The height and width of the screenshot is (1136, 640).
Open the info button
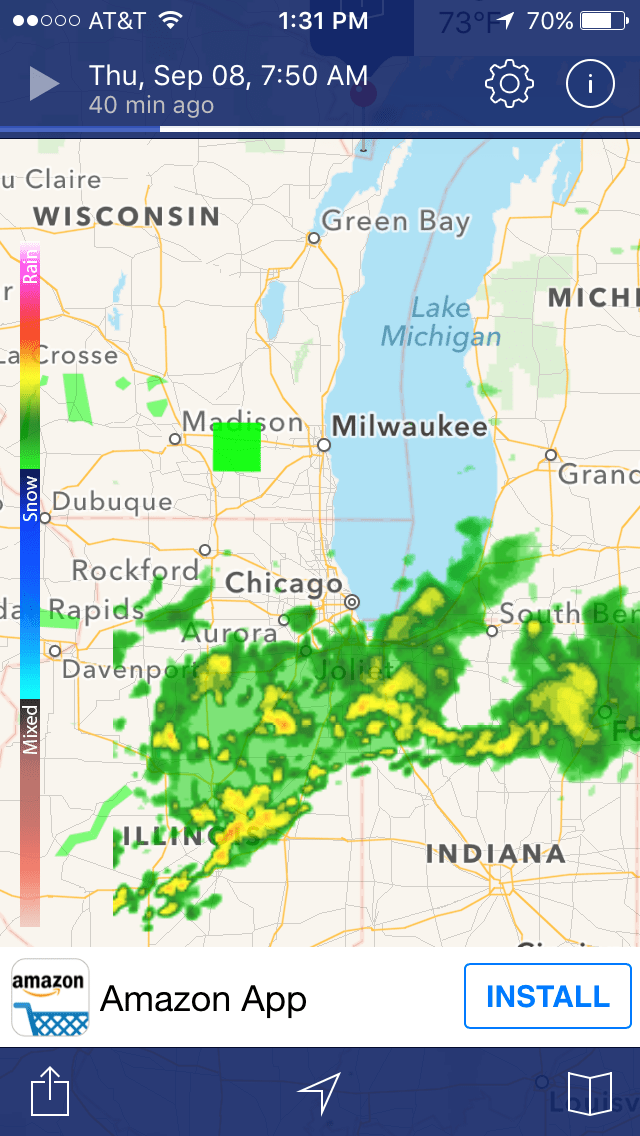(x=590, y=84)
